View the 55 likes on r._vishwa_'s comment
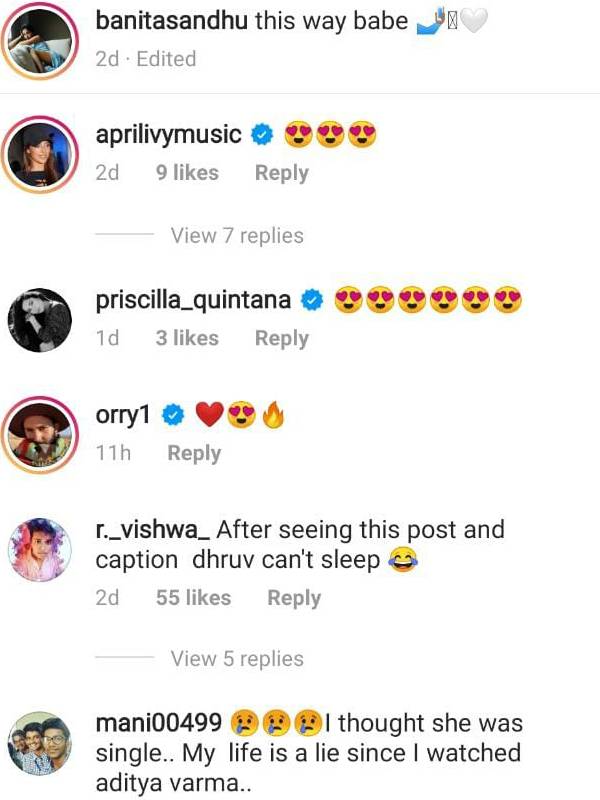 [x=193, y=598]
